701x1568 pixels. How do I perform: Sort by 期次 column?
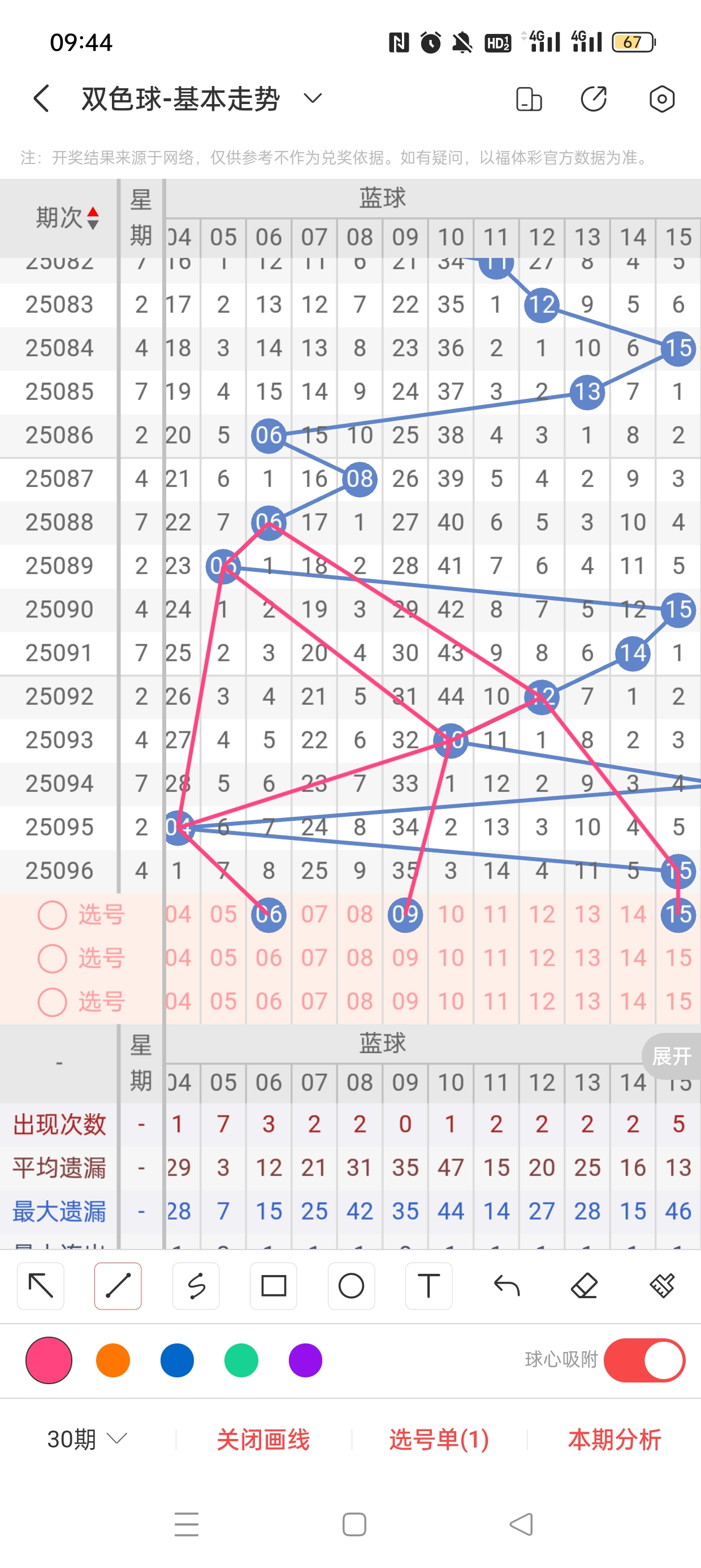tap(67, 217)
